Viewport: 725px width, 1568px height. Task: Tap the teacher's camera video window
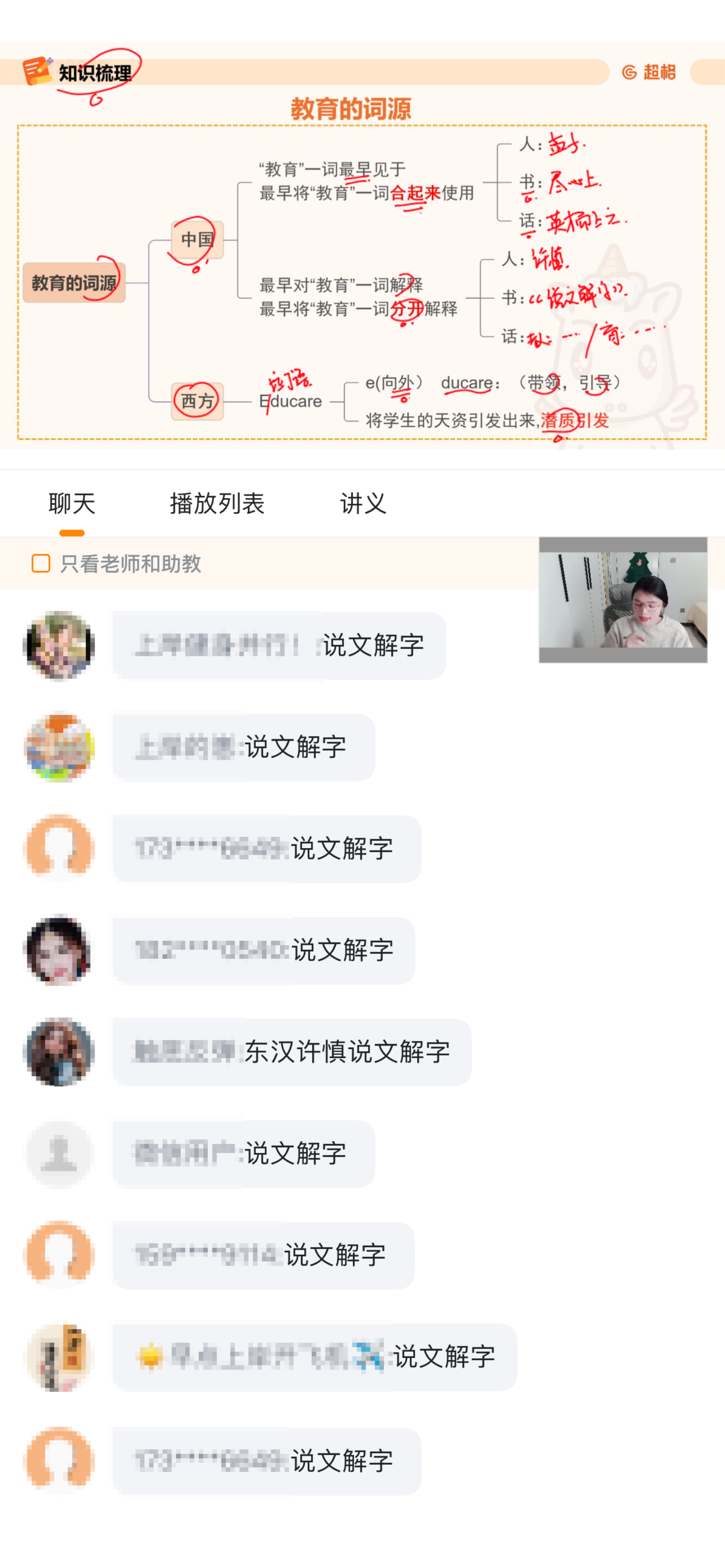(x=623, y=600)
